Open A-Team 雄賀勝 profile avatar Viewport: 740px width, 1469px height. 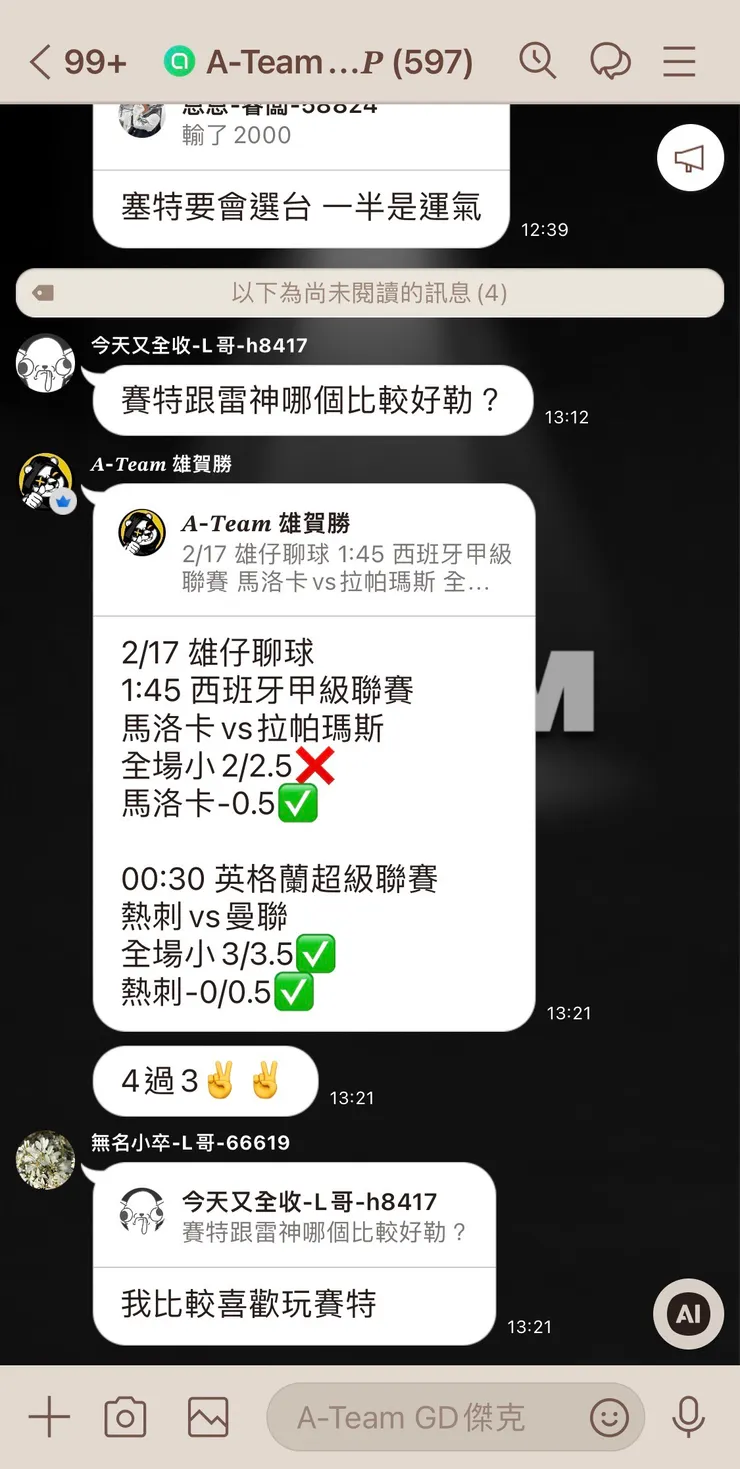[44, 483]
